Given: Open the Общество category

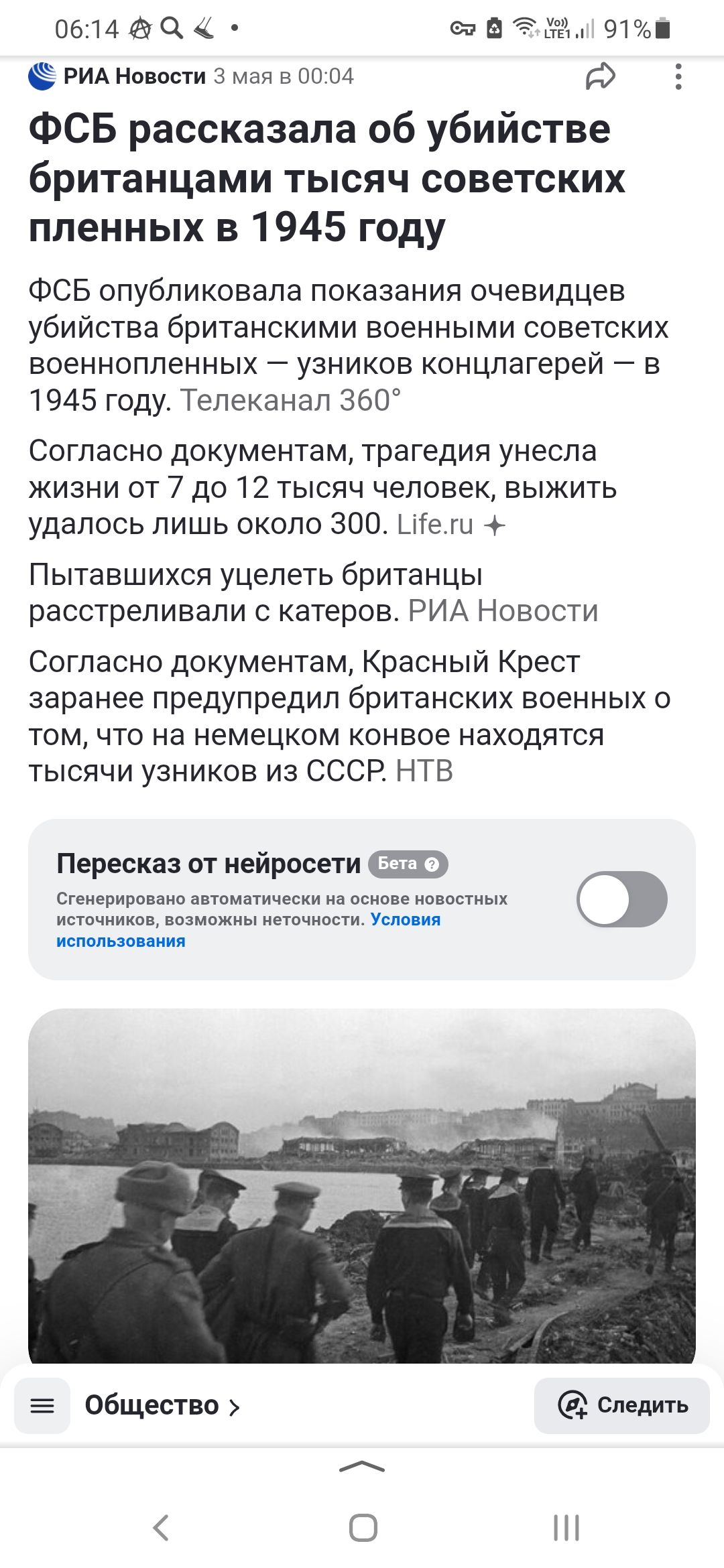Looking at the screenshot, I should click(x=162, y=1406).
